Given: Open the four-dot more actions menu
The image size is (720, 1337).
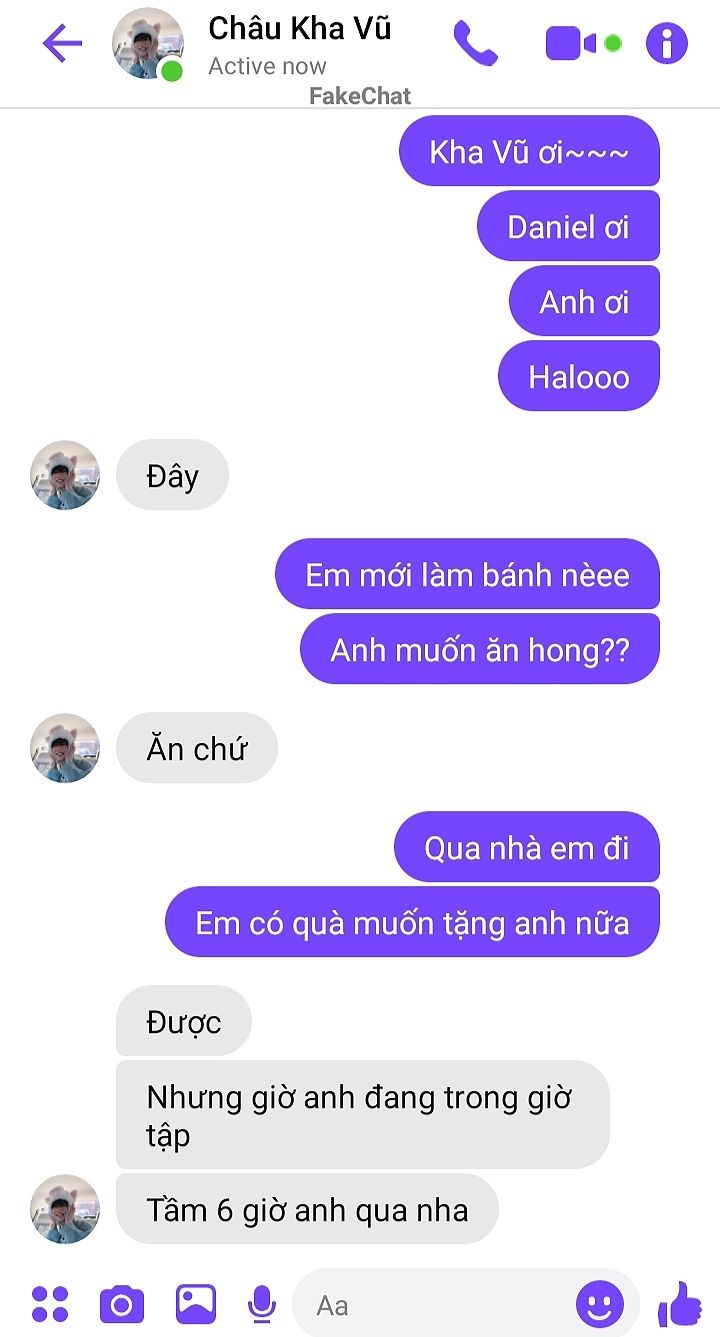Looking at the screenshot, I should click(50, 1304).
